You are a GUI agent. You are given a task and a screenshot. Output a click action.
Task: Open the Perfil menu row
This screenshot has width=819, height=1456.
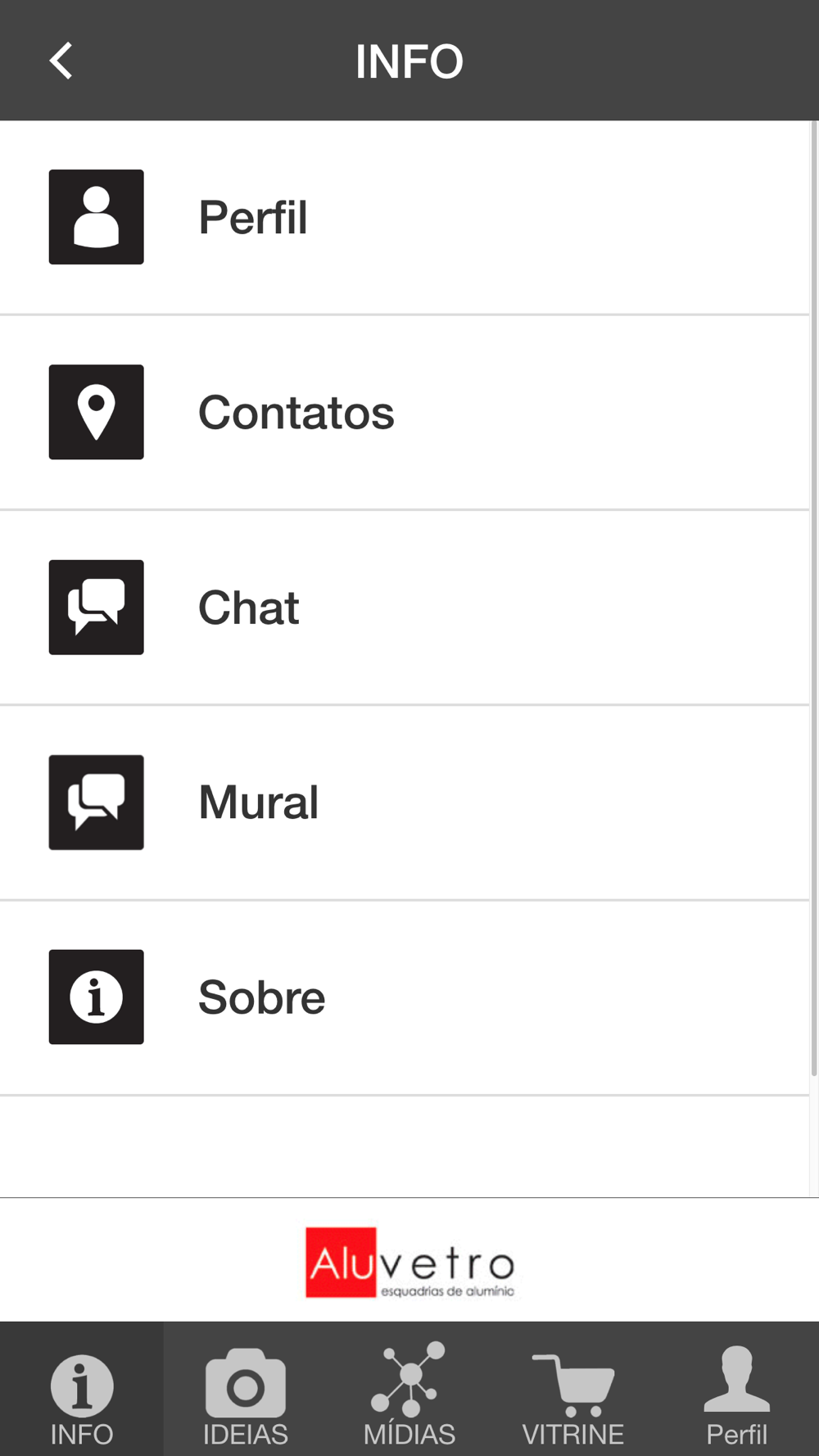405,217
